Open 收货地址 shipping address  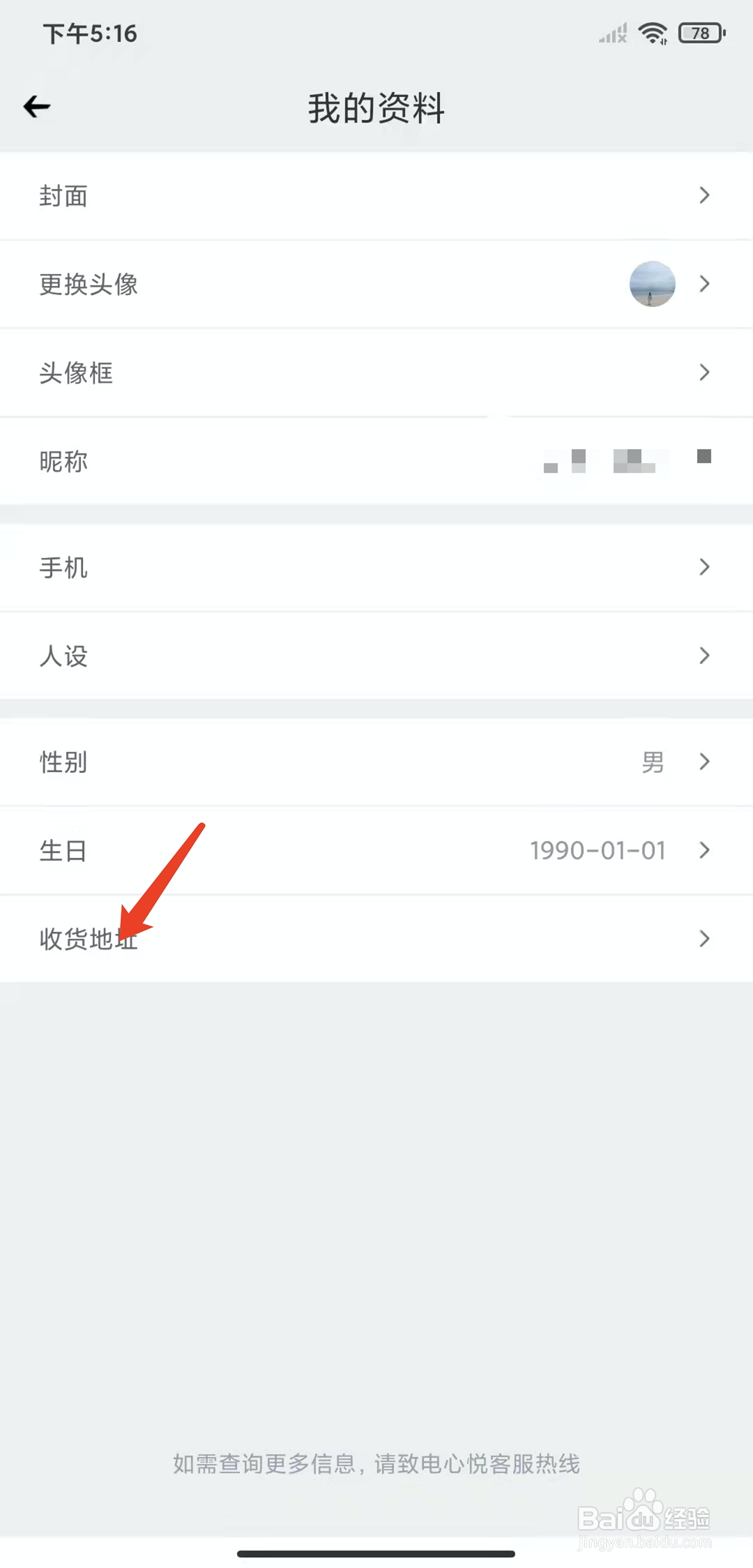[376, 939]
